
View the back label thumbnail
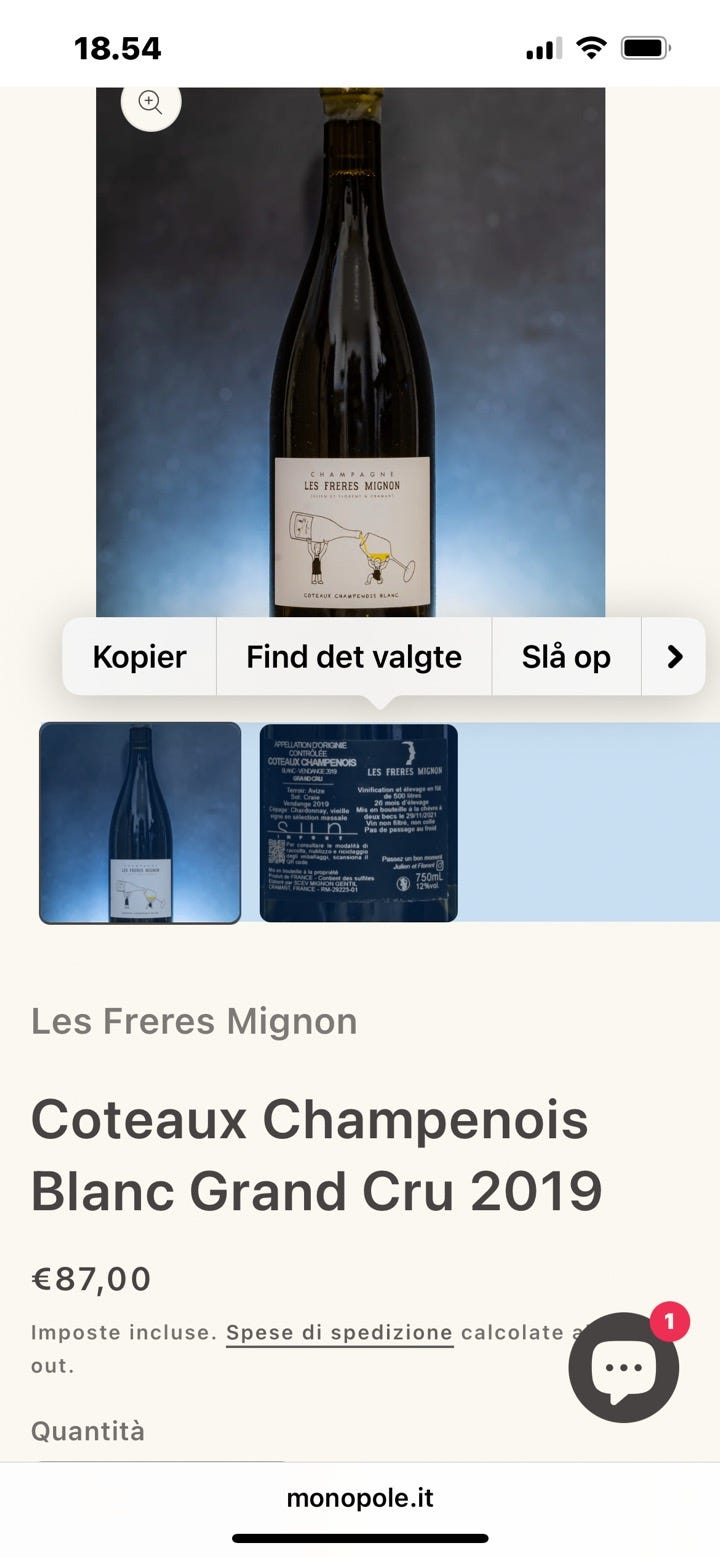click(x=359, y=822)
